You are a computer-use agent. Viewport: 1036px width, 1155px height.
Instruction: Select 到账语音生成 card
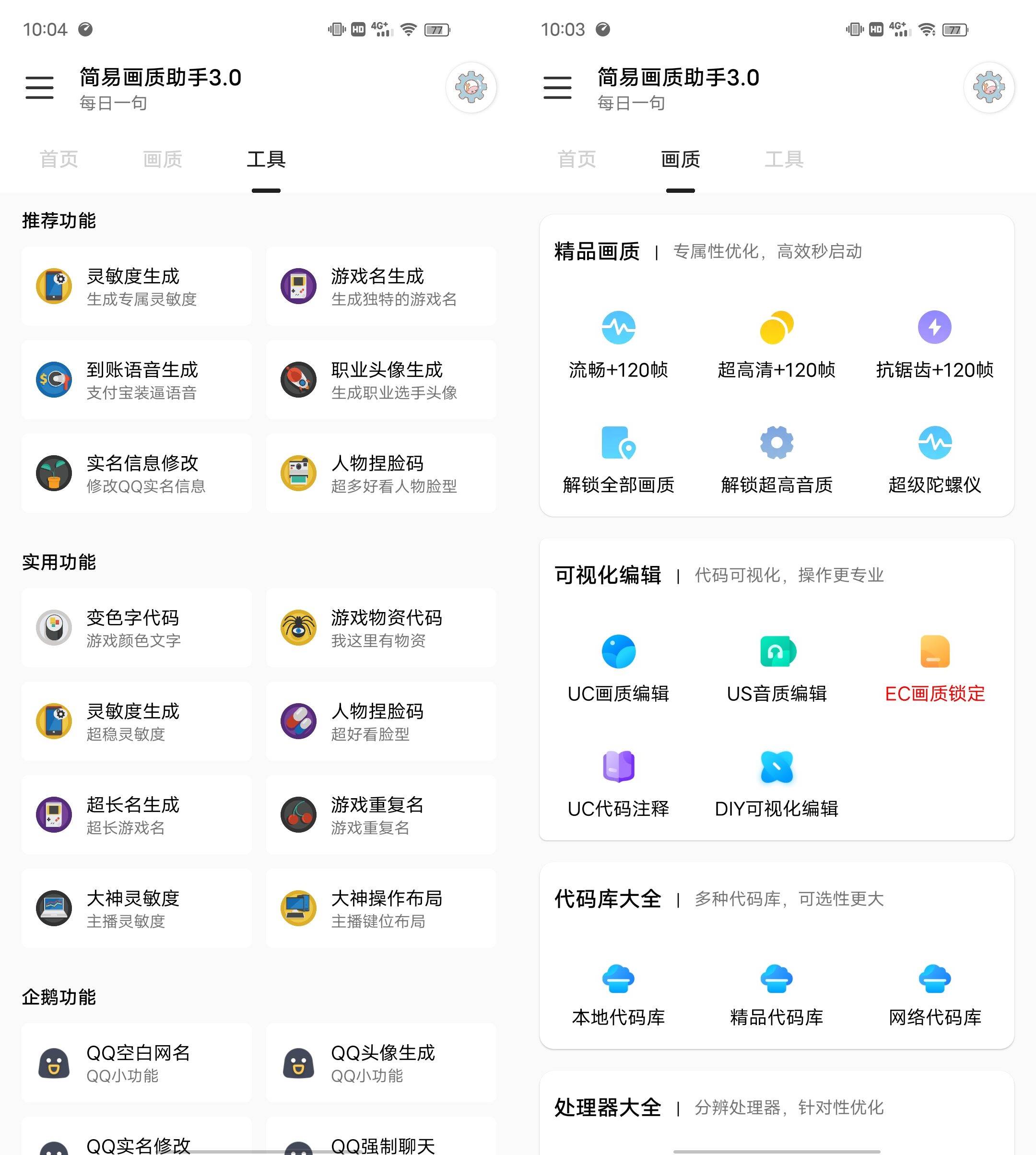(x=137, y=380)
